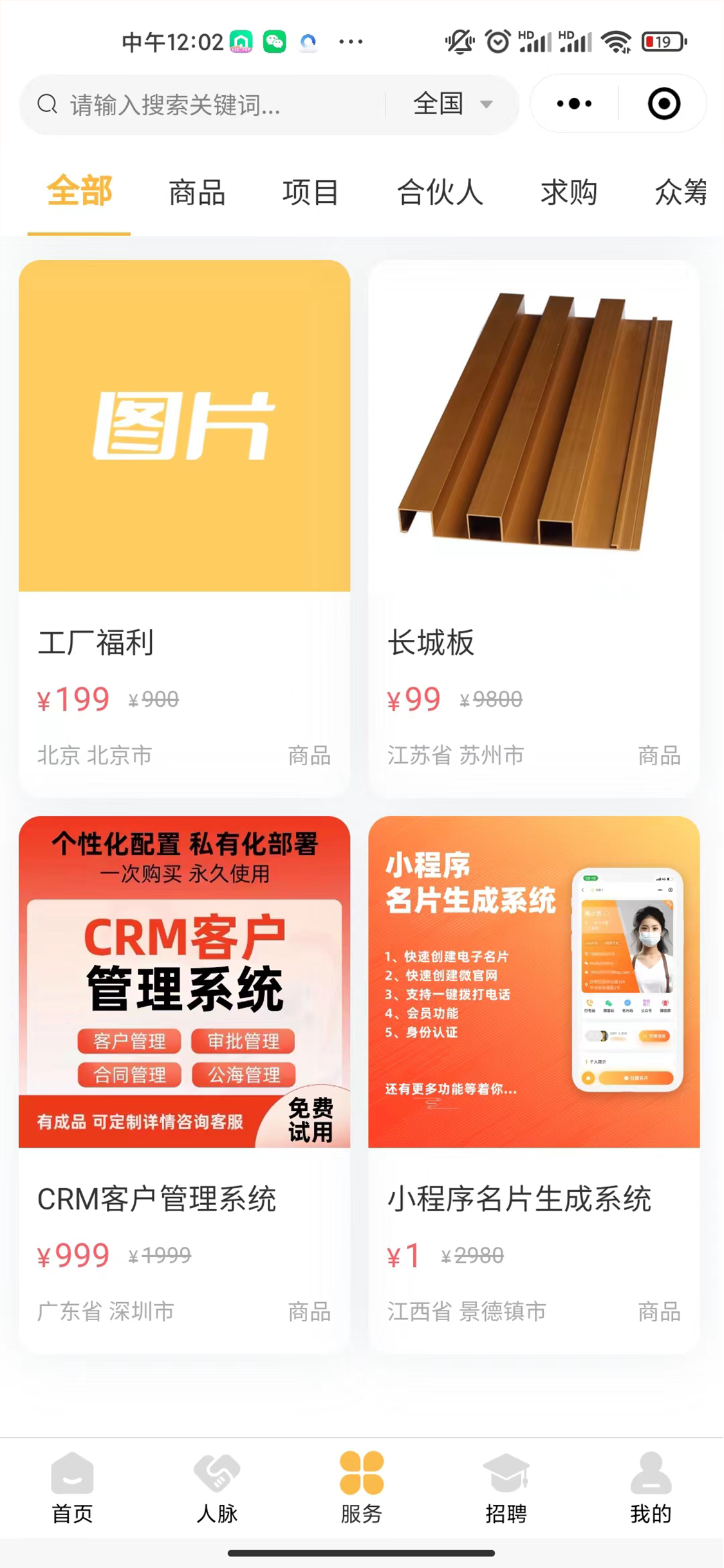
Task: Open the mini program more options menu
Action: coord(574,104)
